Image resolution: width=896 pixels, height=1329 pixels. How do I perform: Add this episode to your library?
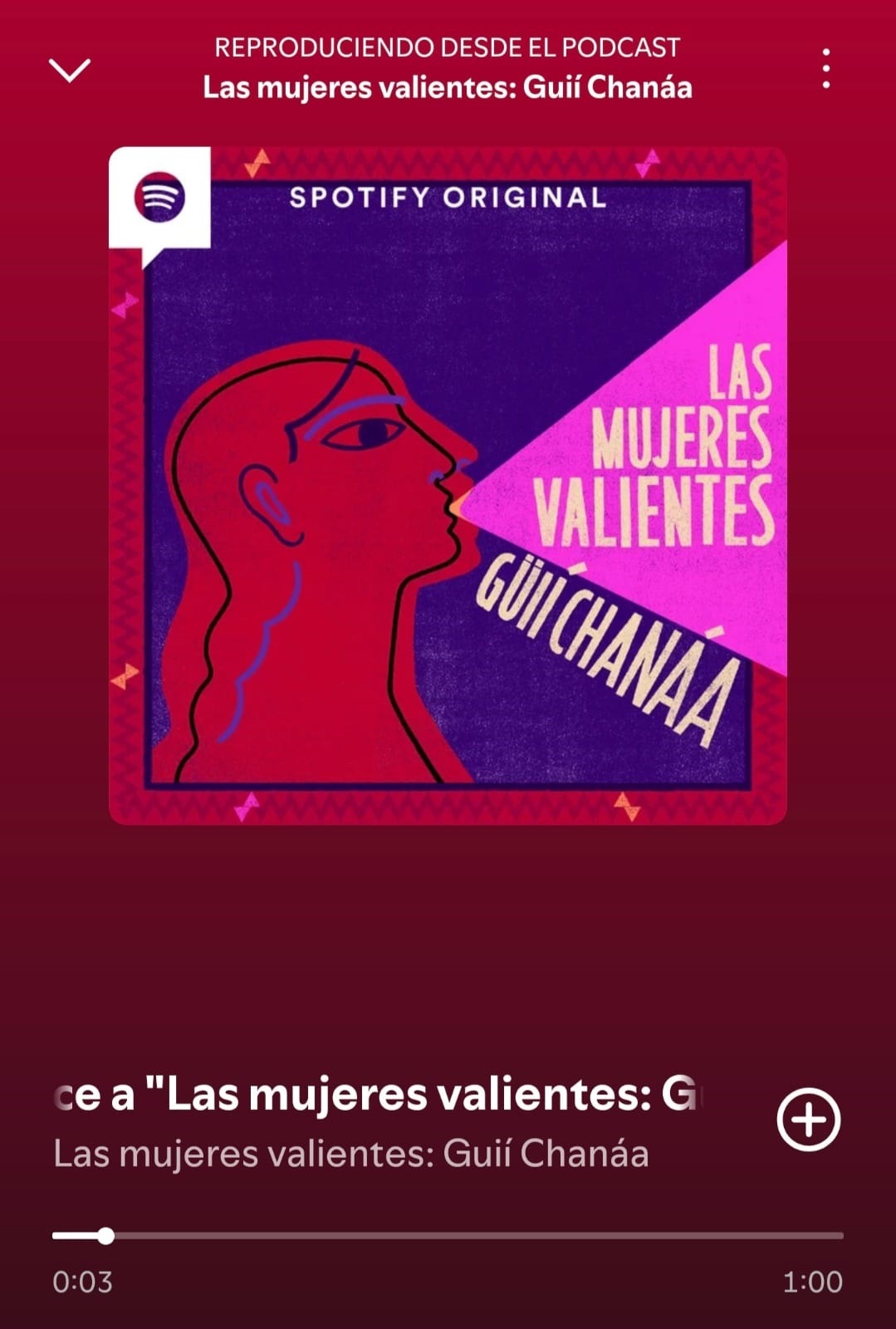[808, 1119]
